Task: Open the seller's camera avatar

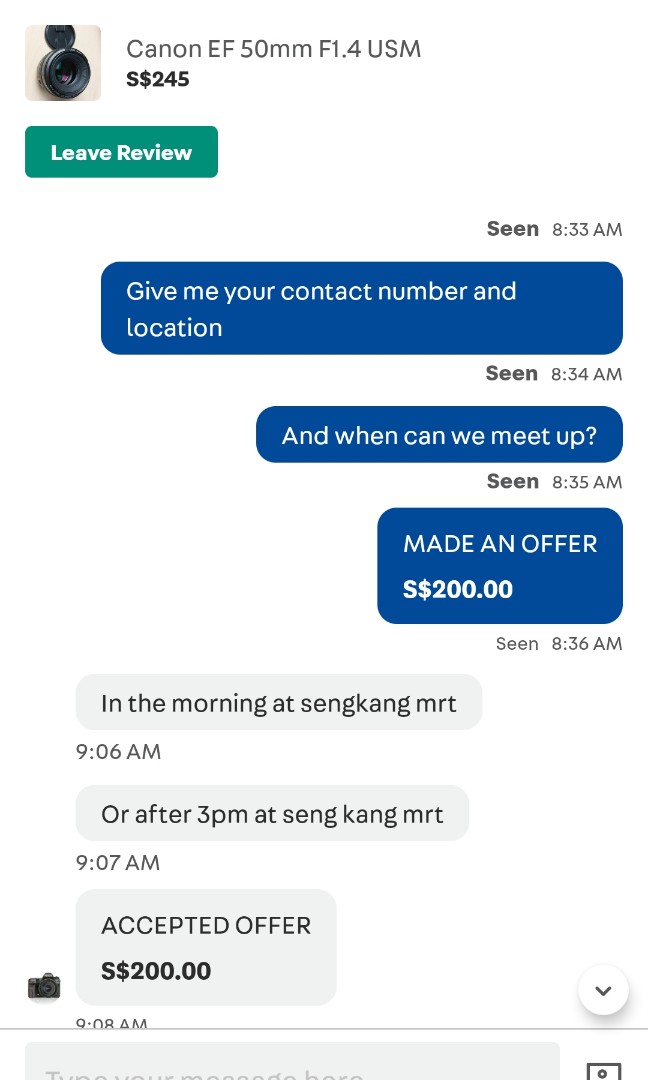Action: tap(44, 987)
